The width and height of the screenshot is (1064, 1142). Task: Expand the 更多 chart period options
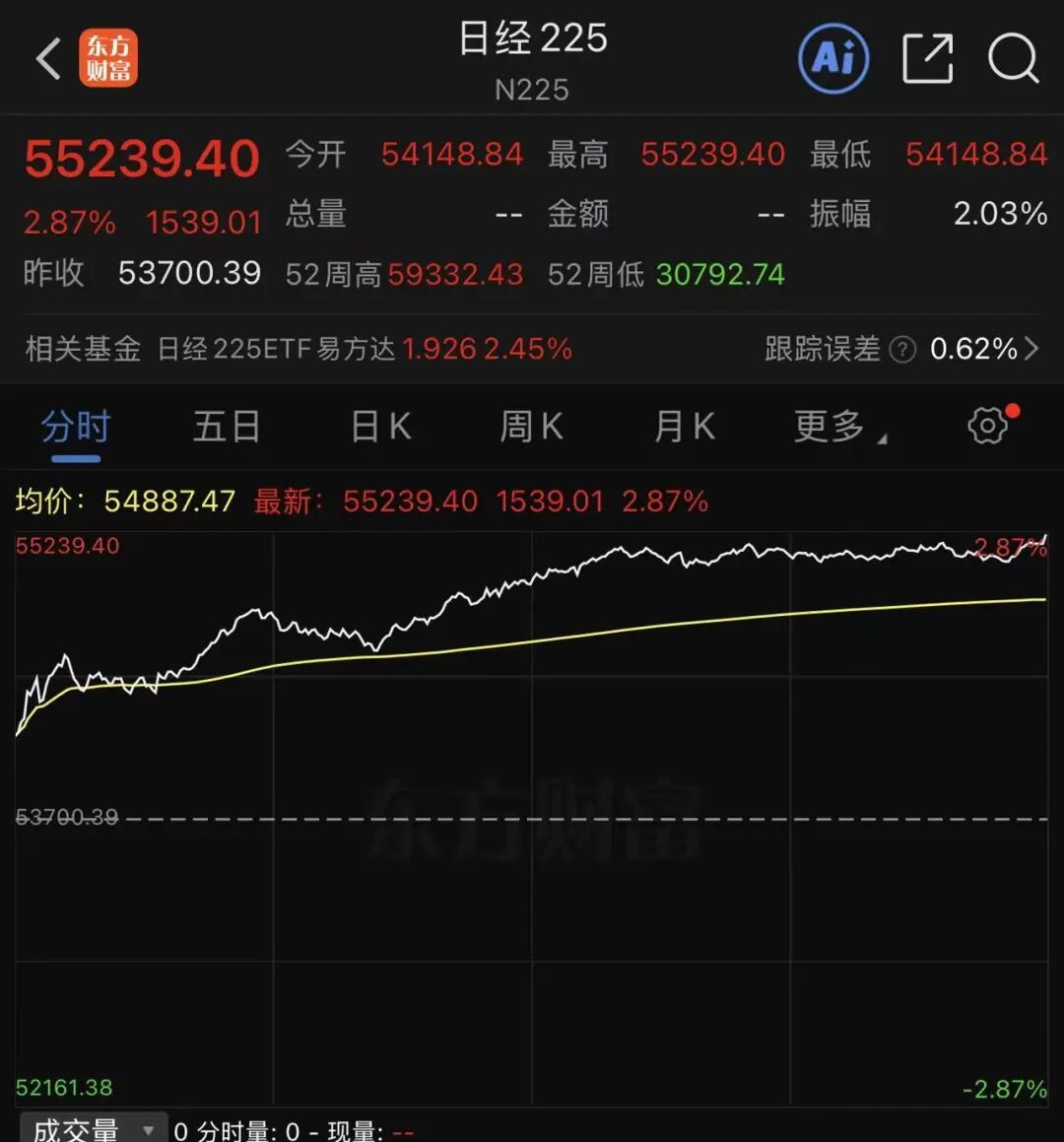click(838, 427)
